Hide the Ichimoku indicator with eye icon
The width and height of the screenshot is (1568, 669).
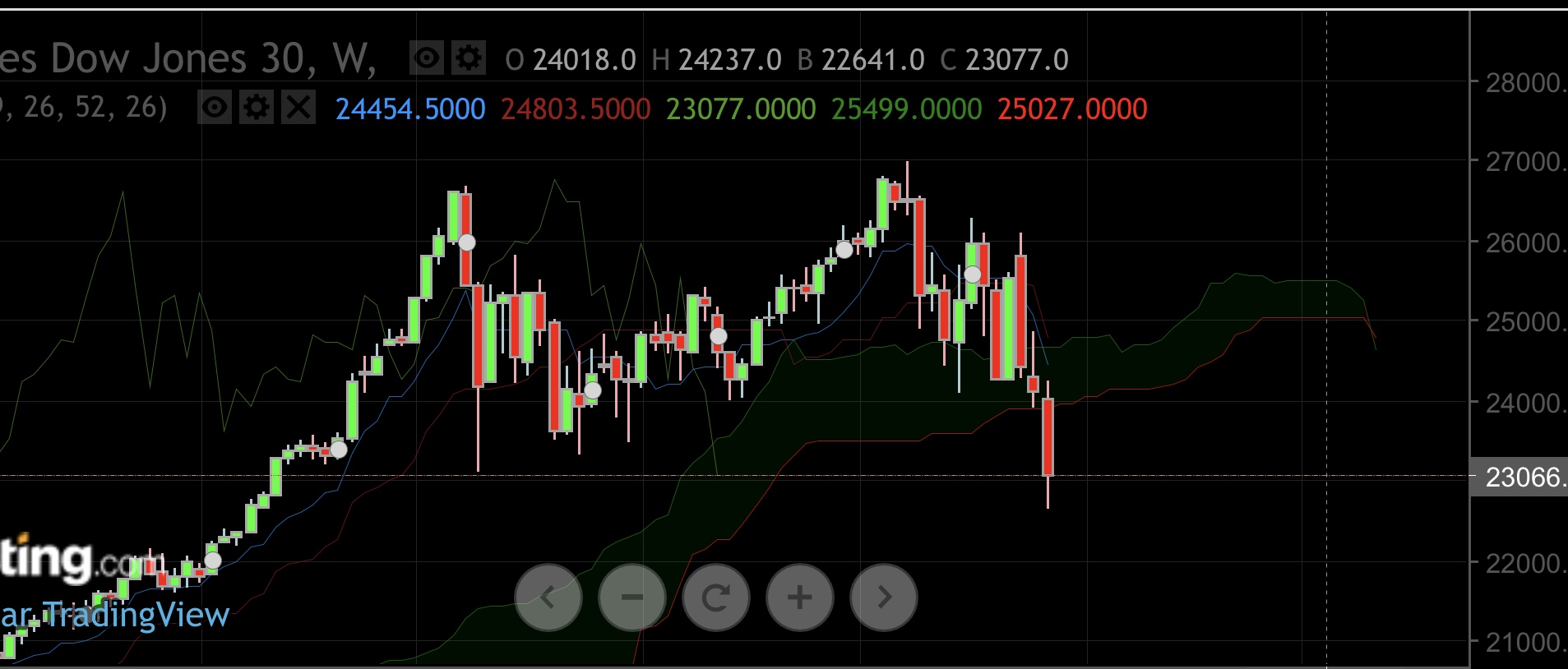(x=215, y=108)
